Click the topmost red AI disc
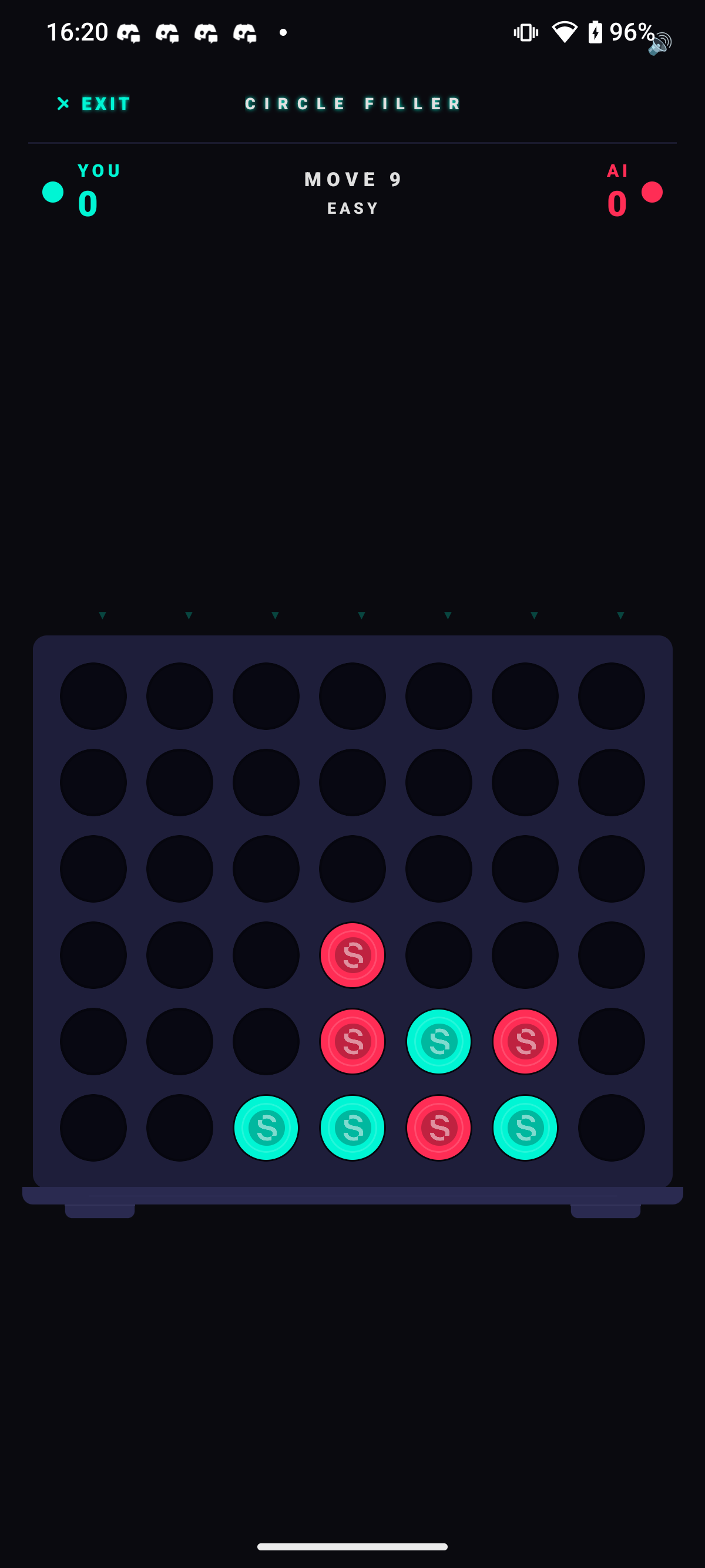705x1568 pixels. tap(352, 954)
